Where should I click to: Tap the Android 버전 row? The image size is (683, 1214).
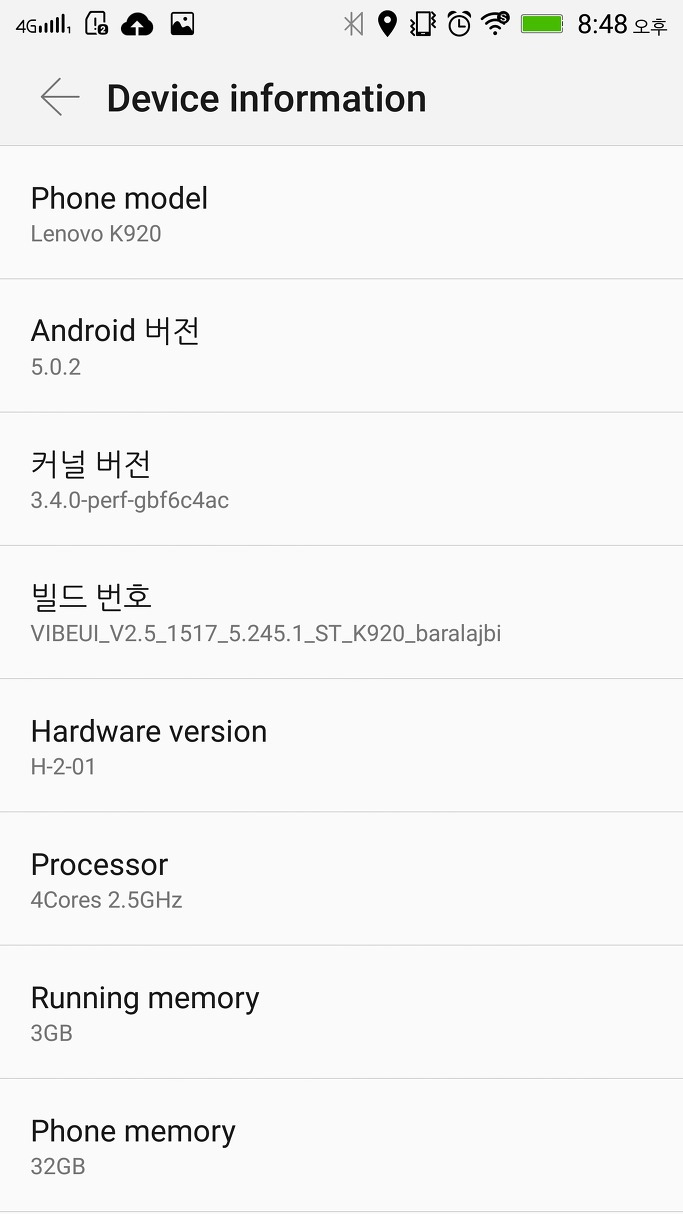tap(341, 345)
